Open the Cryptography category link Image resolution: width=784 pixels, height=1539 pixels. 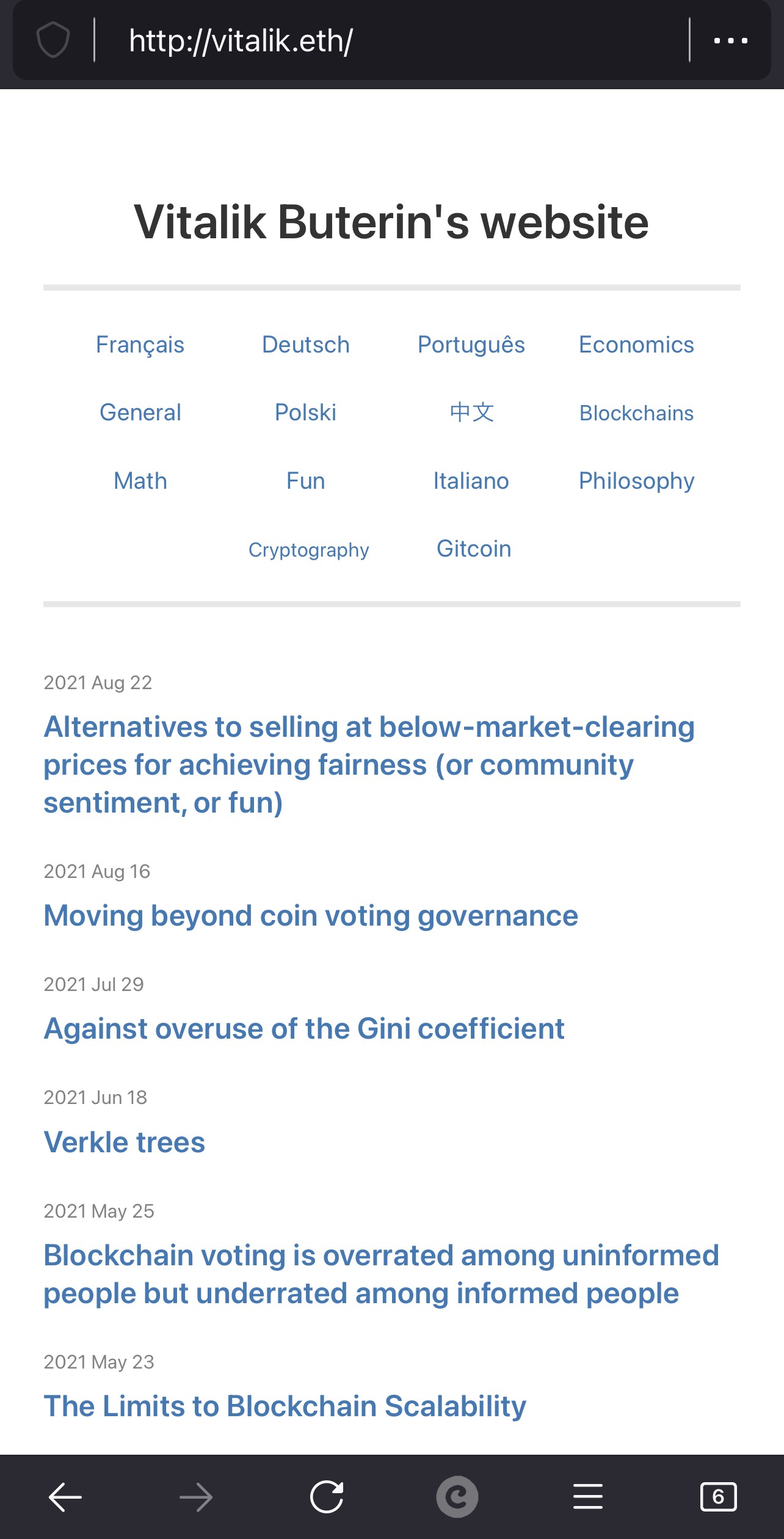308,550
